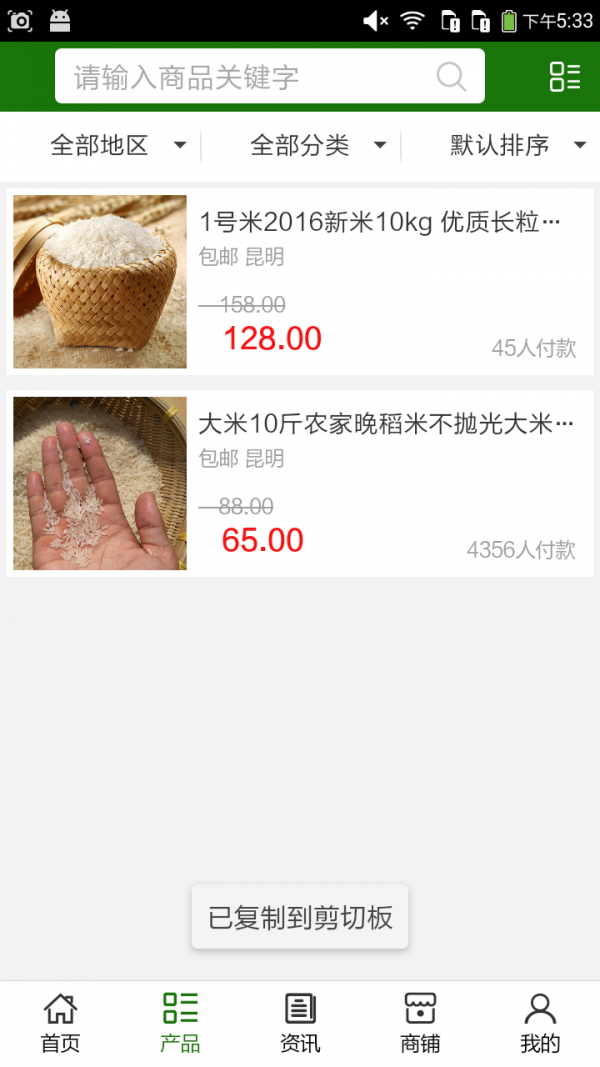Viewport: 600px width, 1067px height.
Task: Tap the product keyword search field
Action: click(x=250, y=77)
